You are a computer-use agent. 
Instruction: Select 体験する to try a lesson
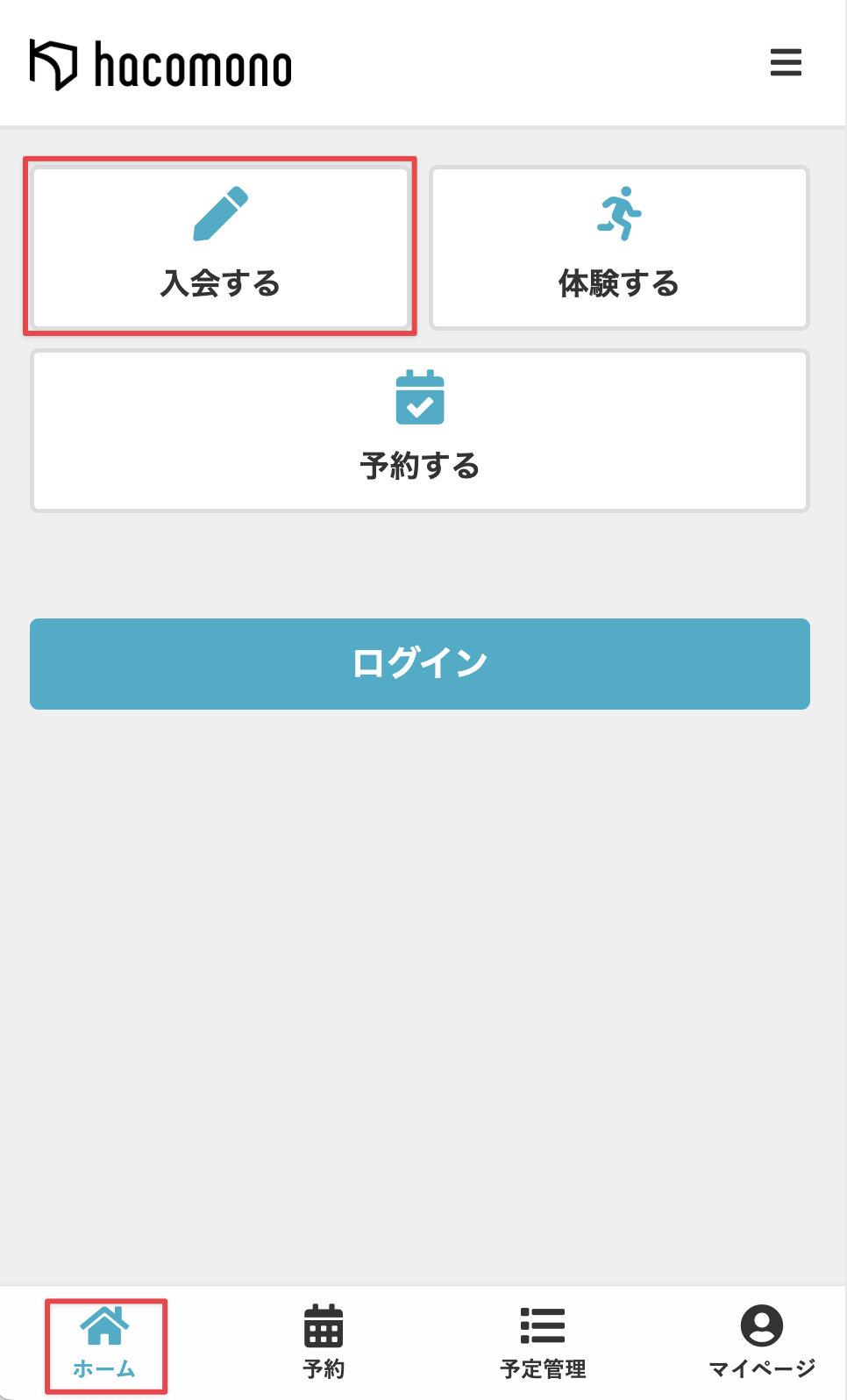point(619,247)
